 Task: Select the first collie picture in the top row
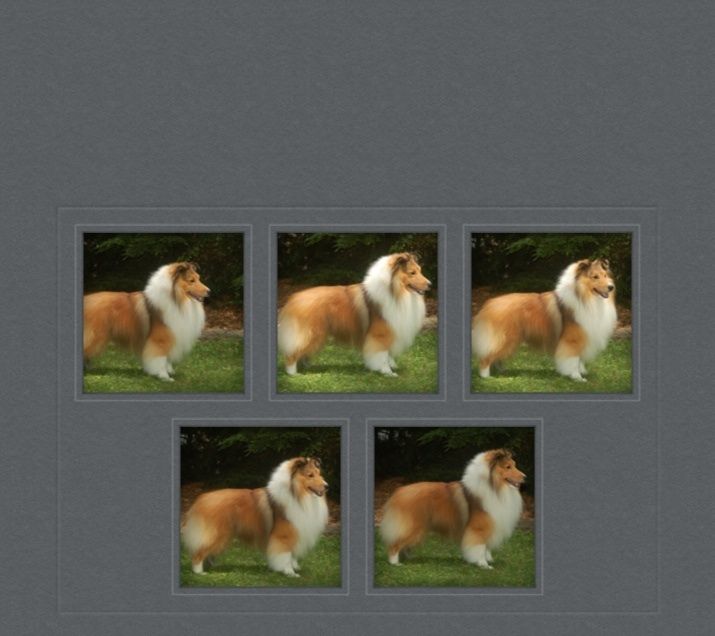point(163,313)
